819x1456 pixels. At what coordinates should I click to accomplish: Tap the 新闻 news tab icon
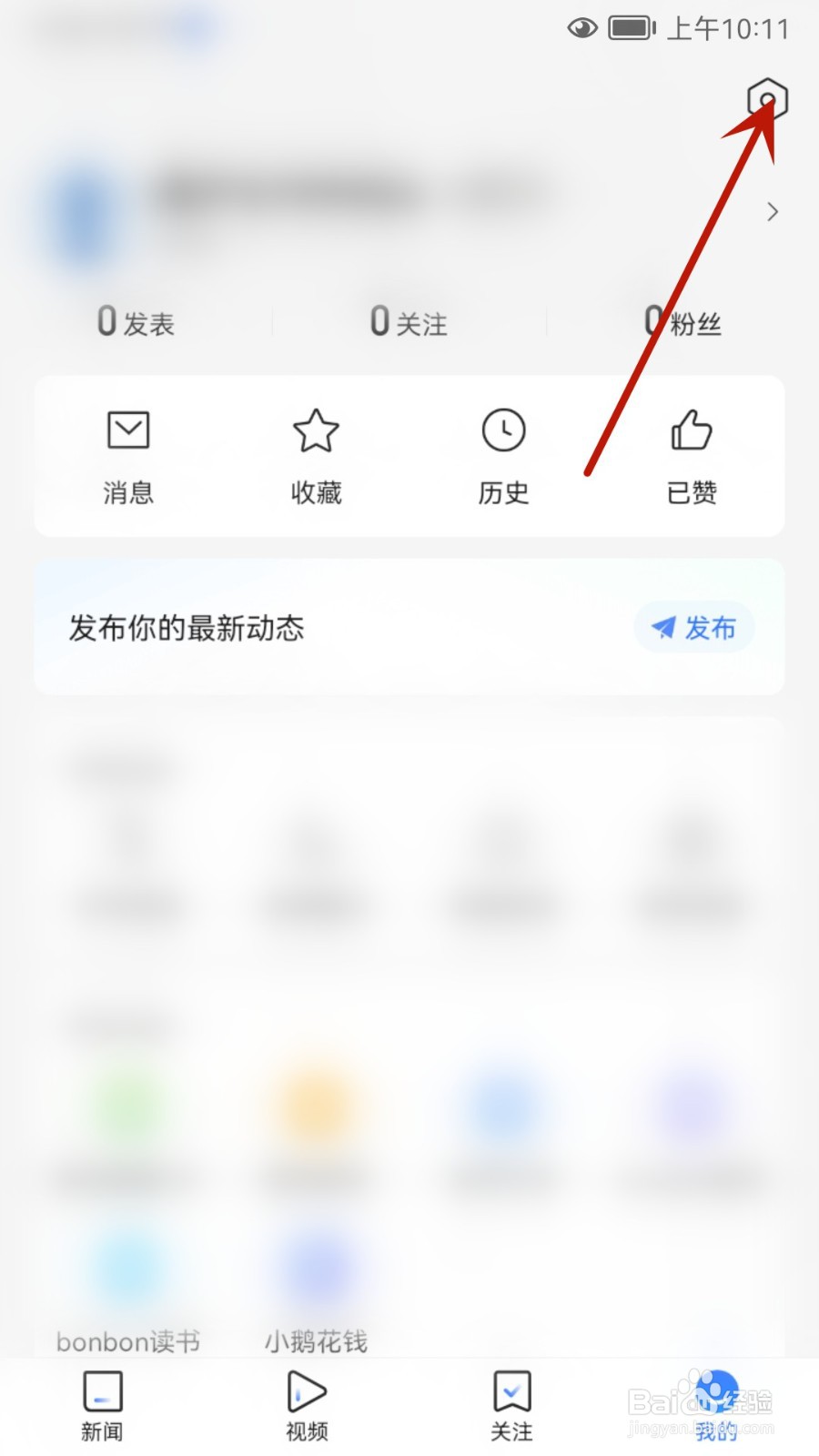(102, 1392)
